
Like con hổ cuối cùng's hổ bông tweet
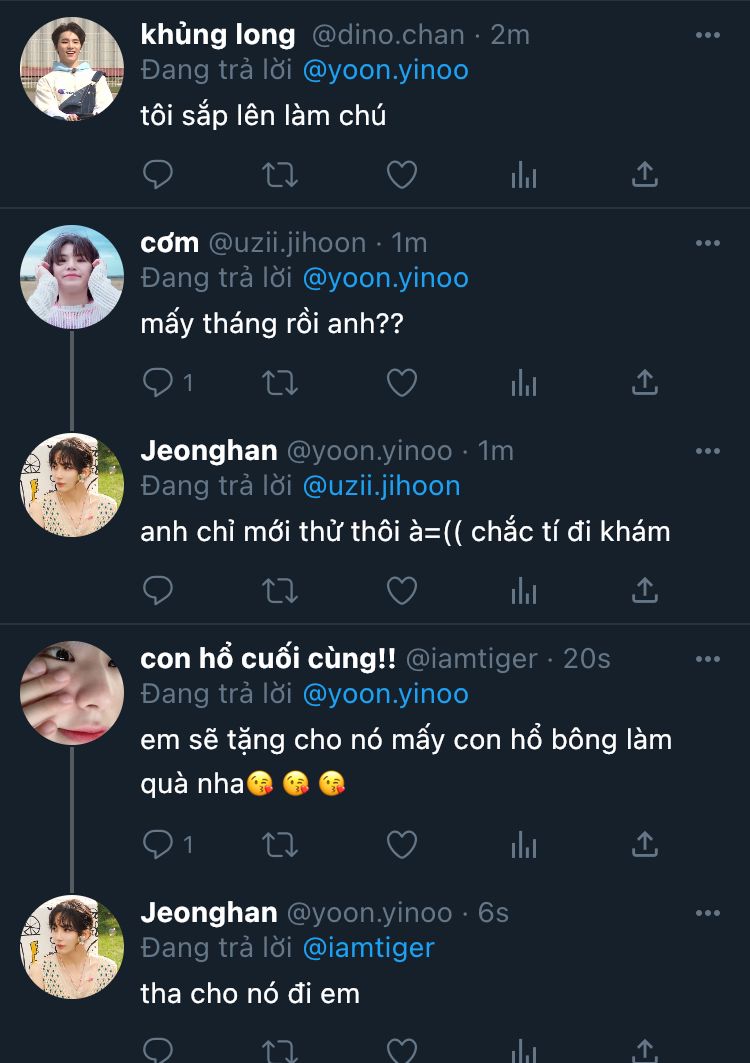coord(401,845)
